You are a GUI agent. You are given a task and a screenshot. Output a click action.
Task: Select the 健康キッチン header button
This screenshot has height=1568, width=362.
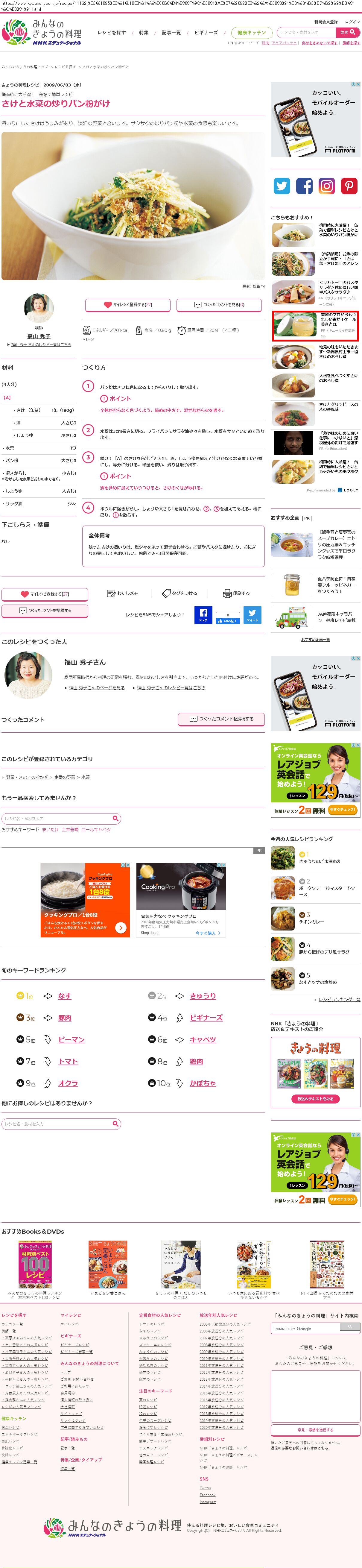point(251,33)
